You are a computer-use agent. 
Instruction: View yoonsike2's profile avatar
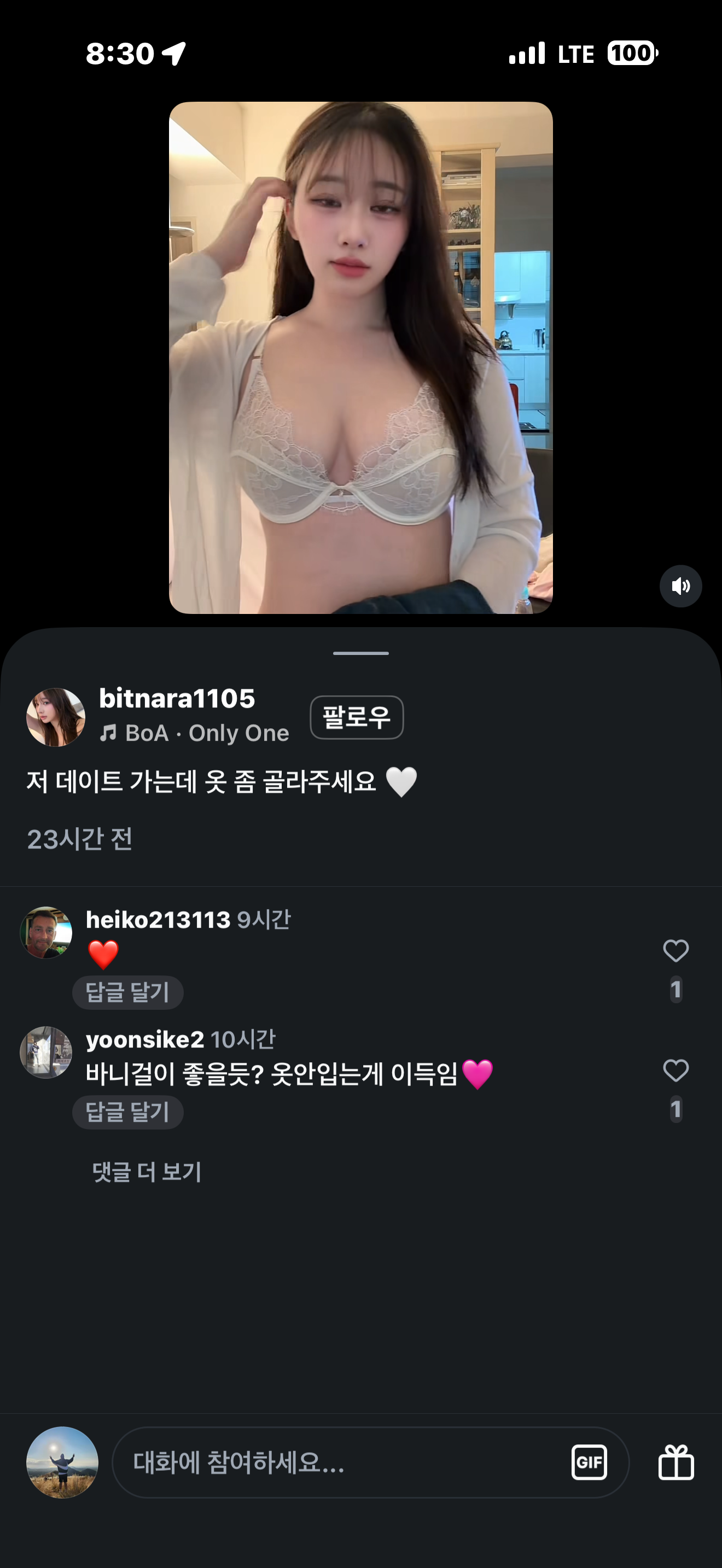tap(46, 1052)
